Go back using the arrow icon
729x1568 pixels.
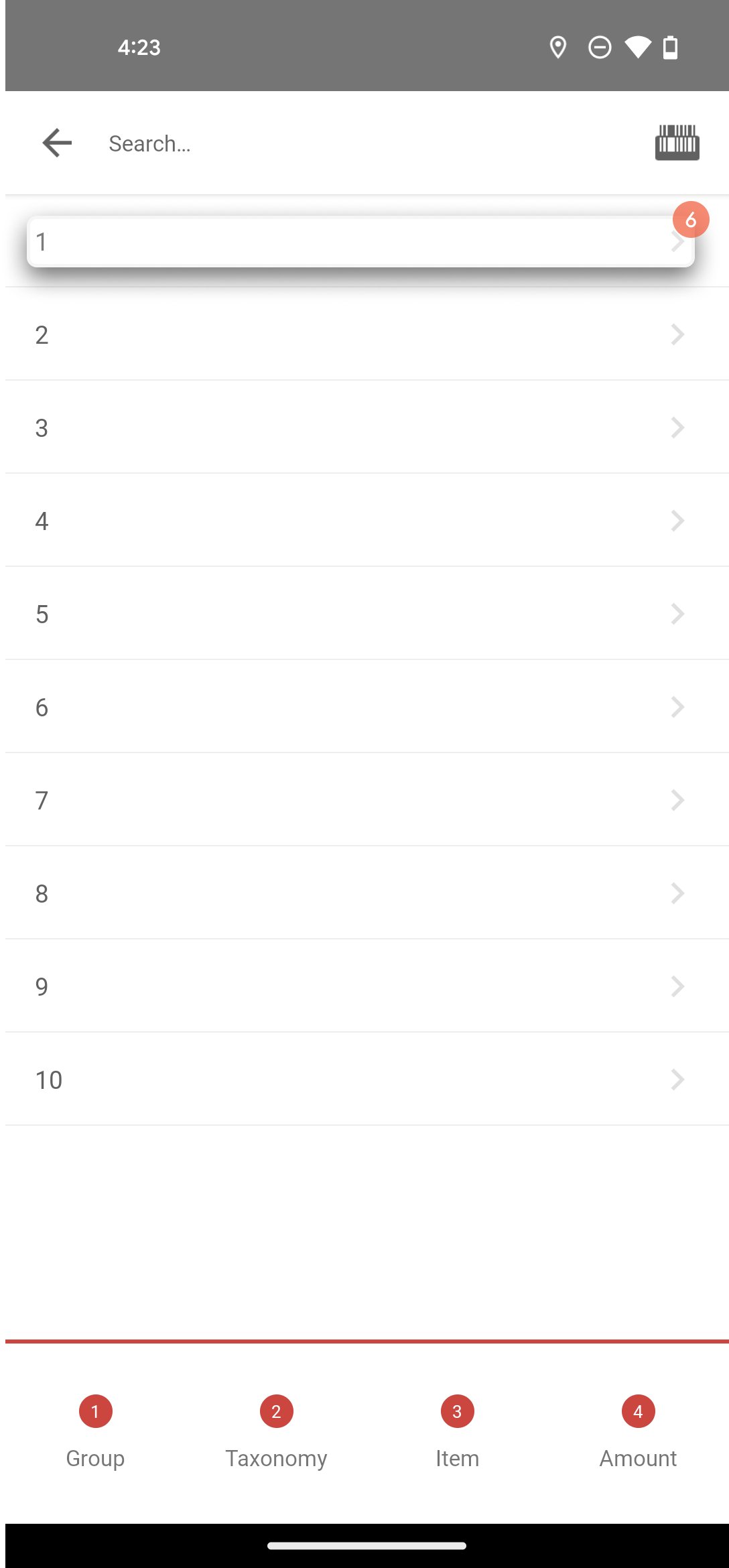click(57, 143)
